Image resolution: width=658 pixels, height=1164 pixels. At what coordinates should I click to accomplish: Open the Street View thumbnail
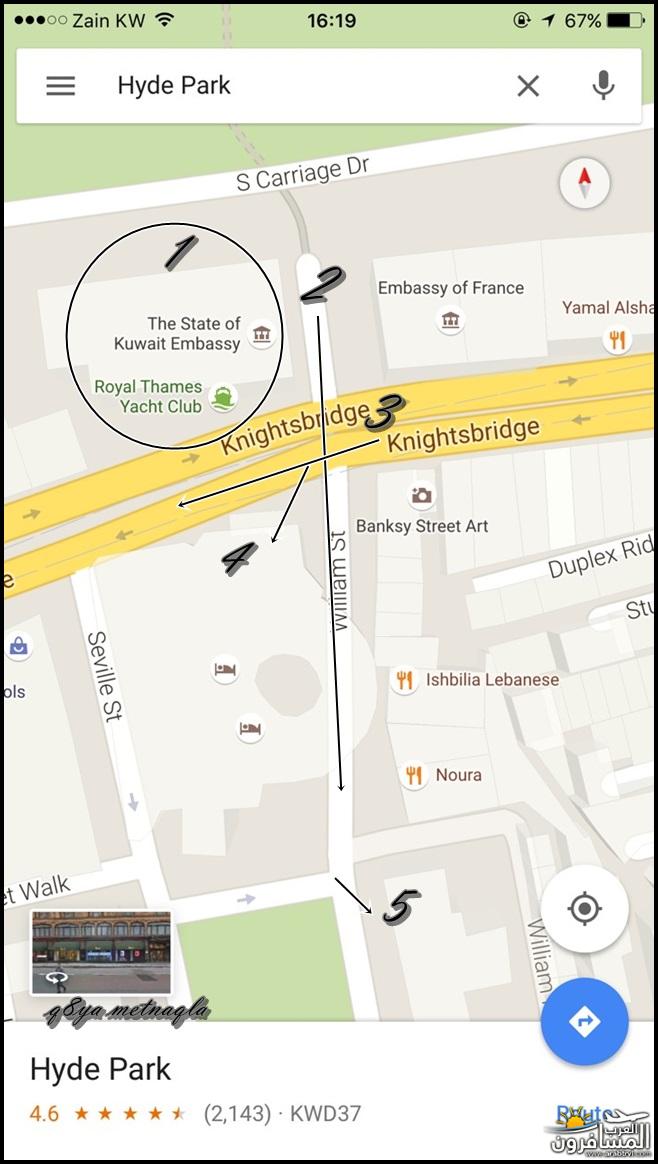coord(101,952)
